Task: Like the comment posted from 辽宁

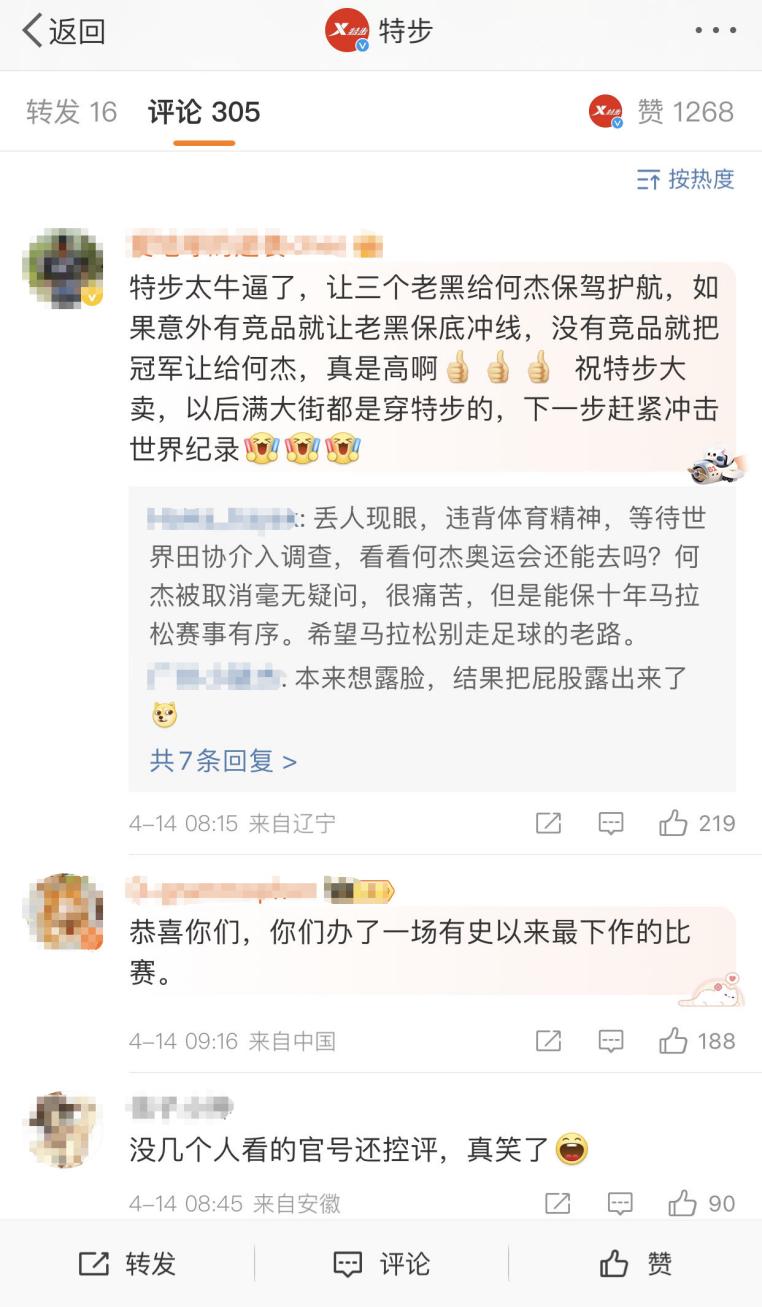Action: click(x=697, y=823)
